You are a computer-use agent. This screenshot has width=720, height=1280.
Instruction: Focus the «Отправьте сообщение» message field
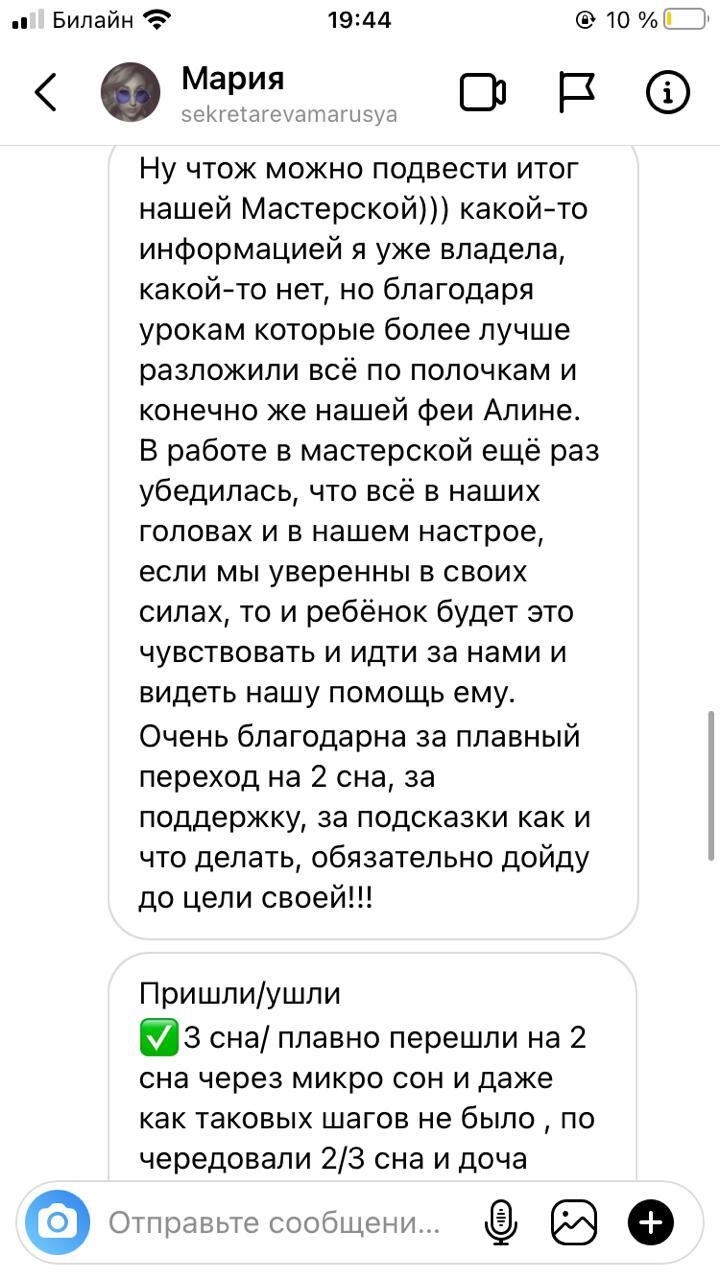(275, 1222)
